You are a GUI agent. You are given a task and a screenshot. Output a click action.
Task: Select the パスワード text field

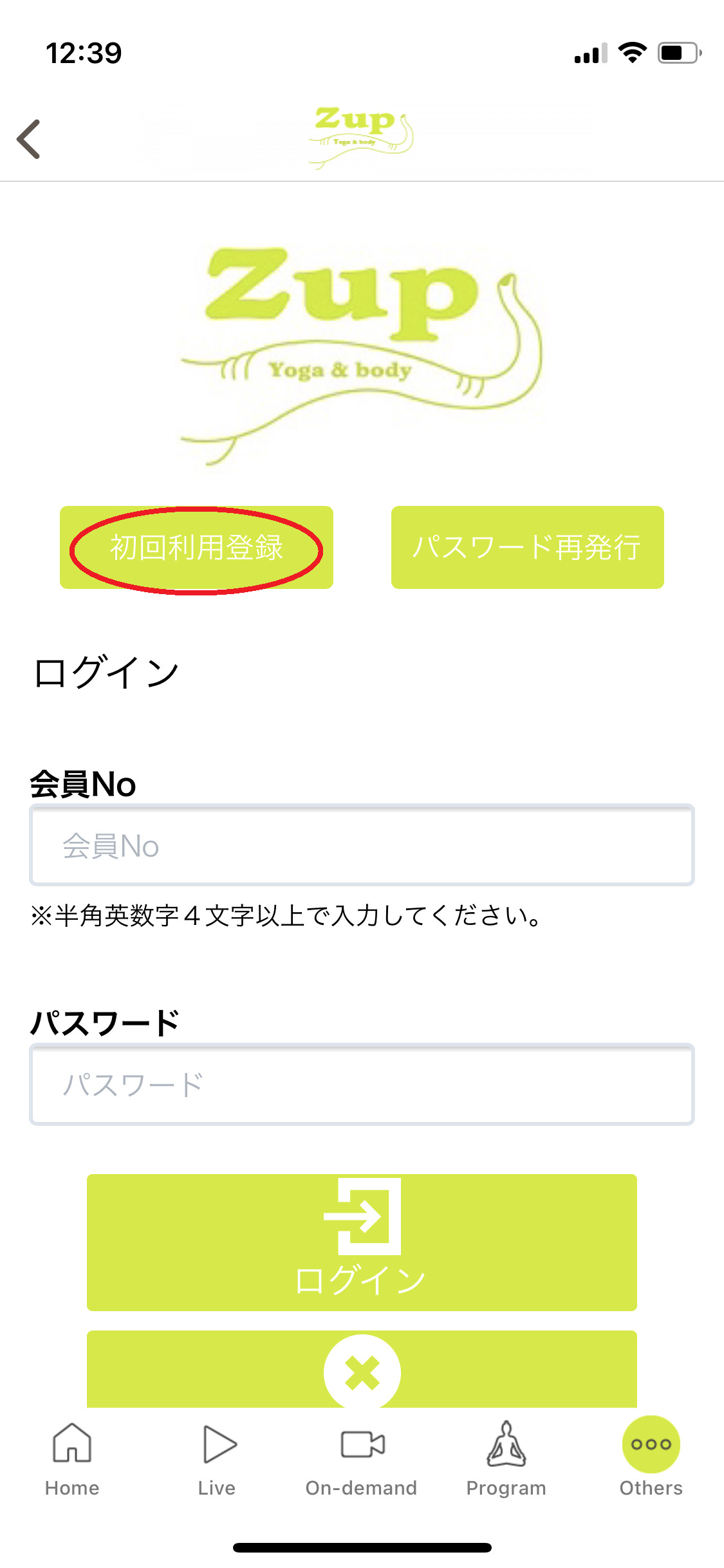pyautogui.click(x=362, y=1085)
